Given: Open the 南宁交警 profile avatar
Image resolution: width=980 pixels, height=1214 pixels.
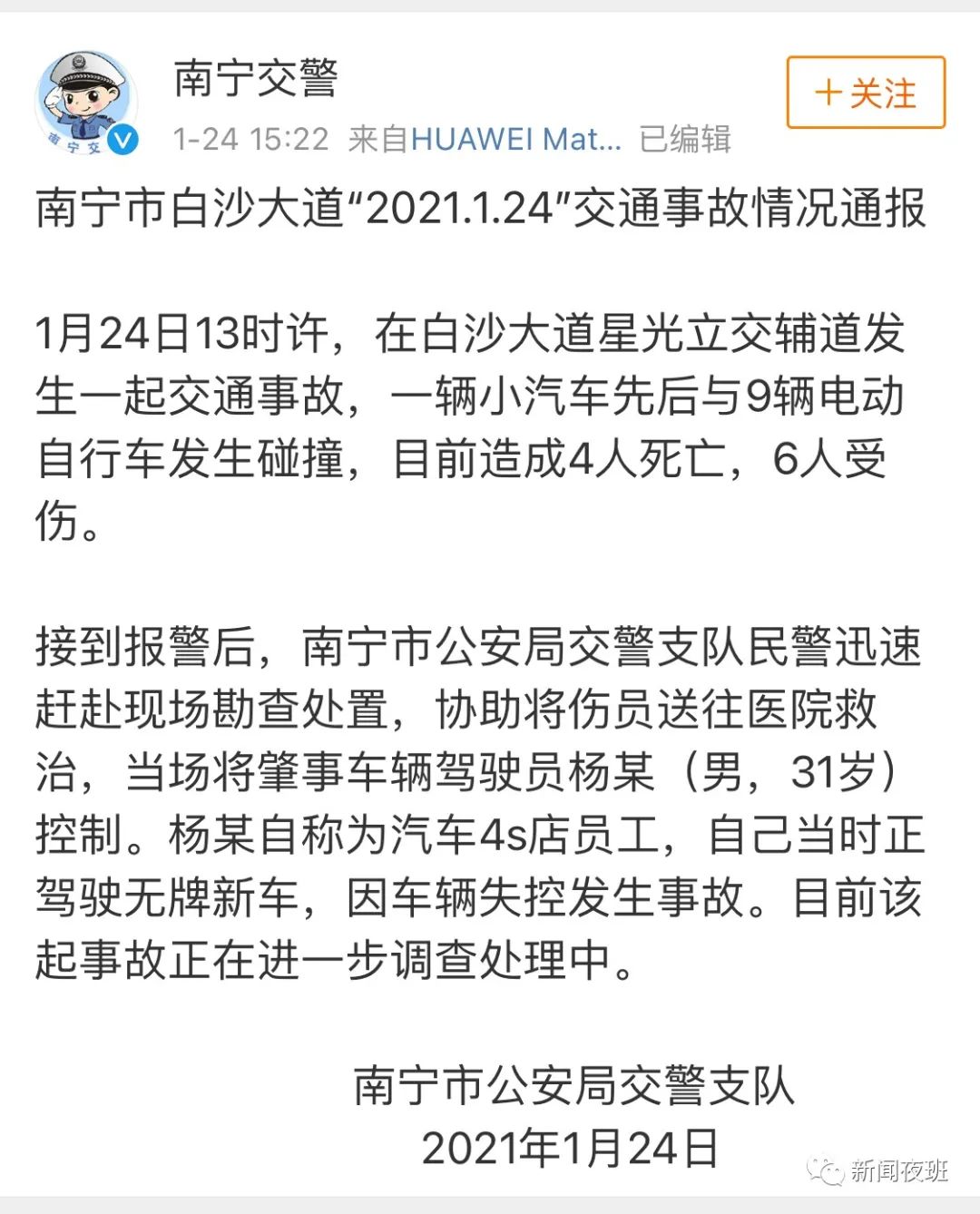Looking at the screenshot, I should pos(86,102).
